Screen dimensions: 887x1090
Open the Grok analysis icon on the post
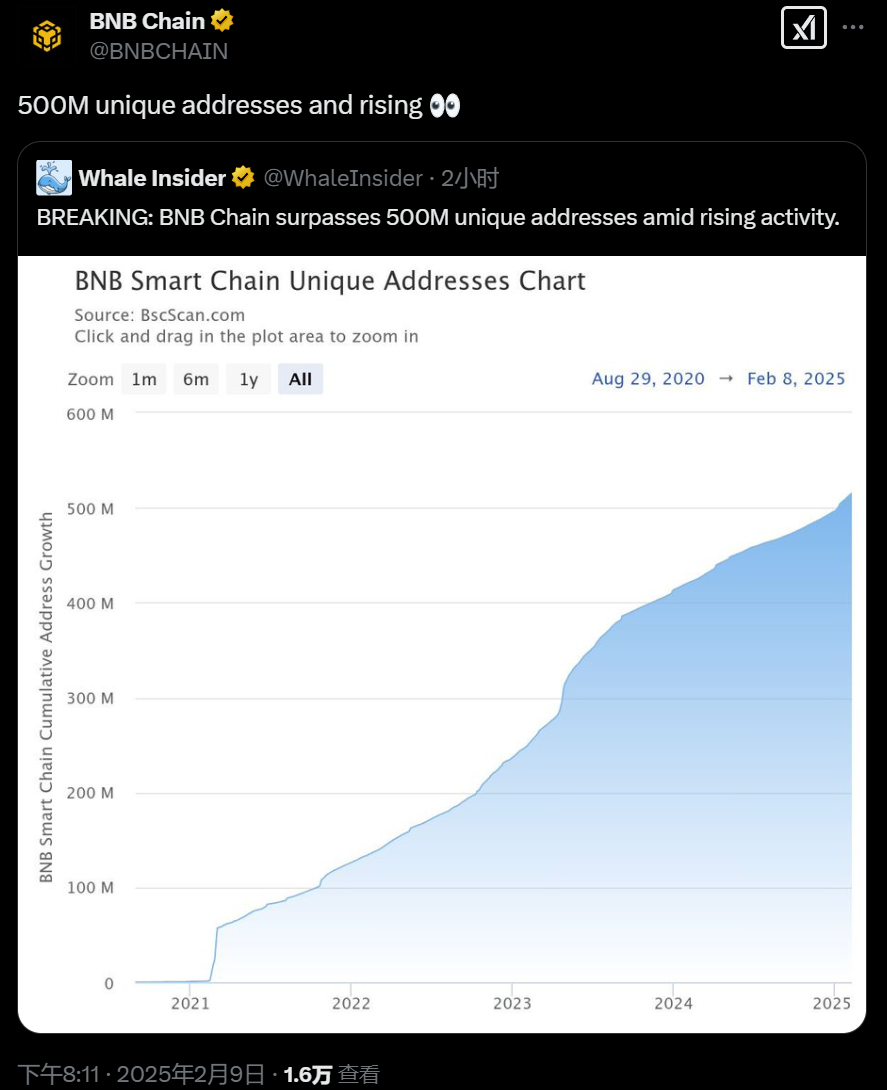pyautogui.click(x=804, y=27)
